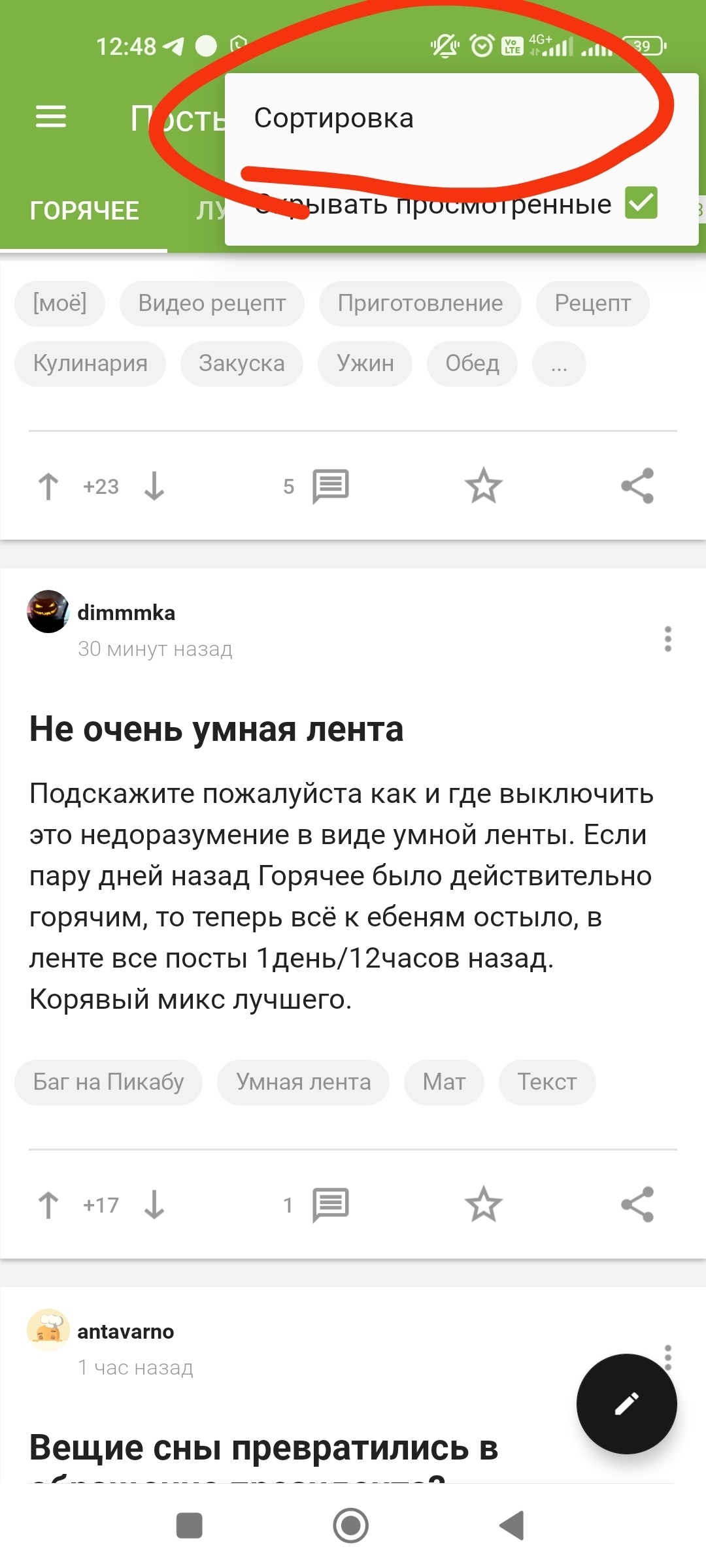Switch to the ГОРЯЧЕЕ tab
The image size is (706, 1568).
point(84,210)
